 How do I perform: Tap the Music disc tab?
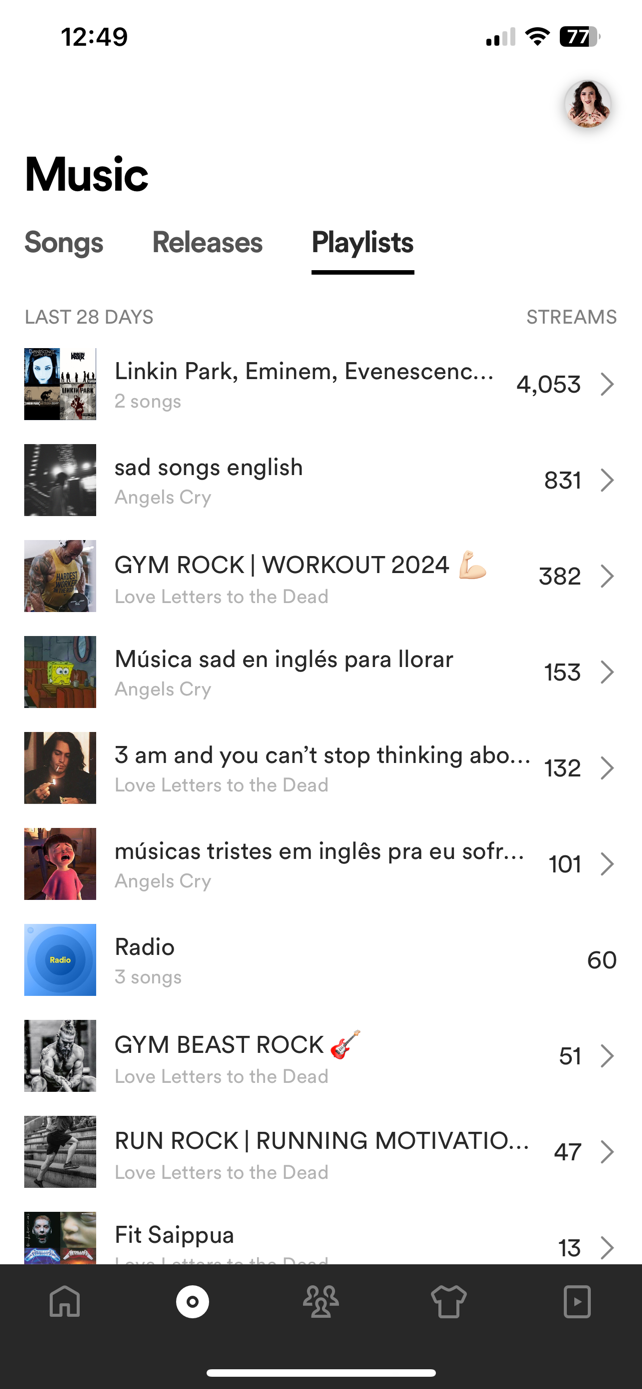[193, 1302]
